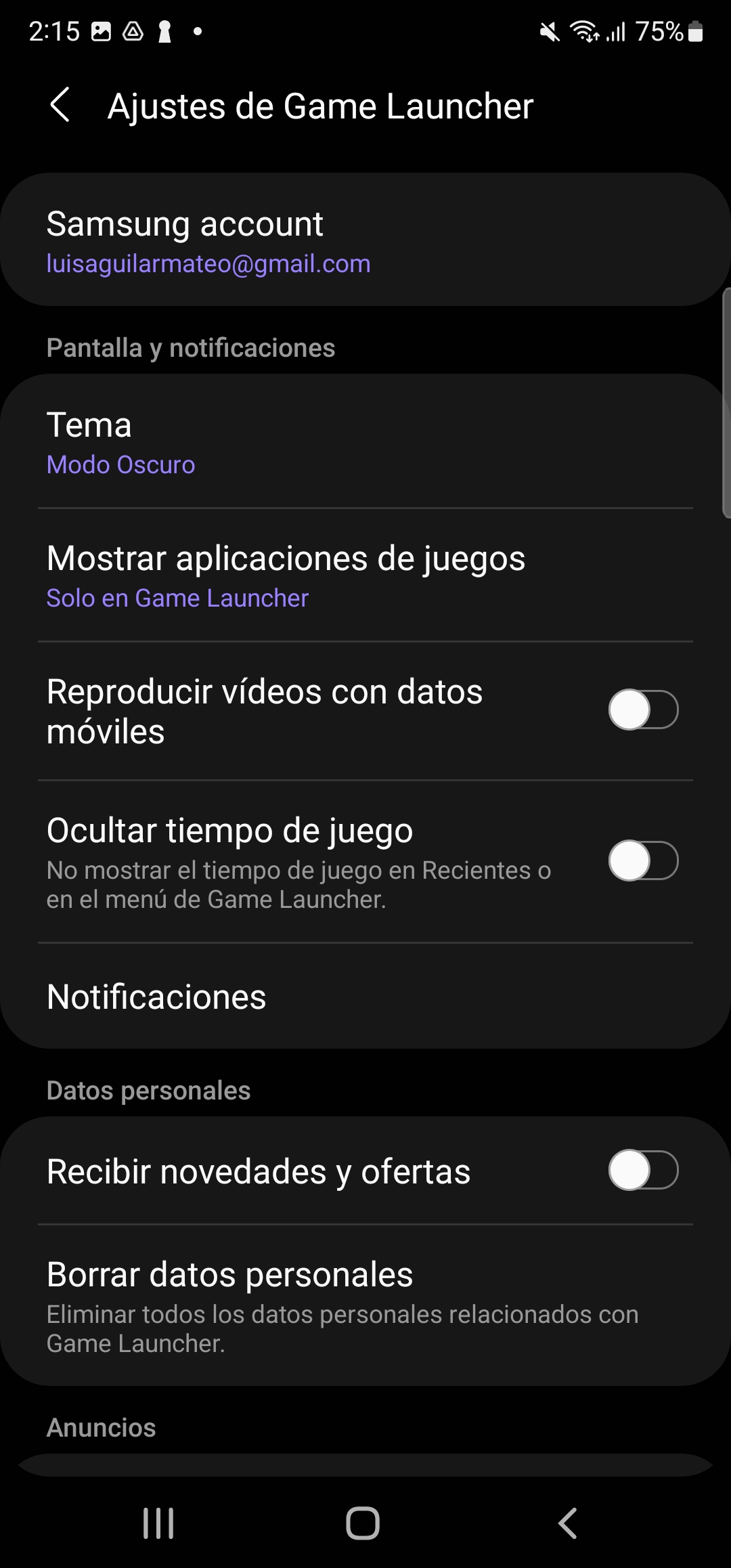Screen dimensions: 731x1568
Task: Enable Reproducir vídeos con datos móviles
Action: pyautogui.click(x=643, y=710)
